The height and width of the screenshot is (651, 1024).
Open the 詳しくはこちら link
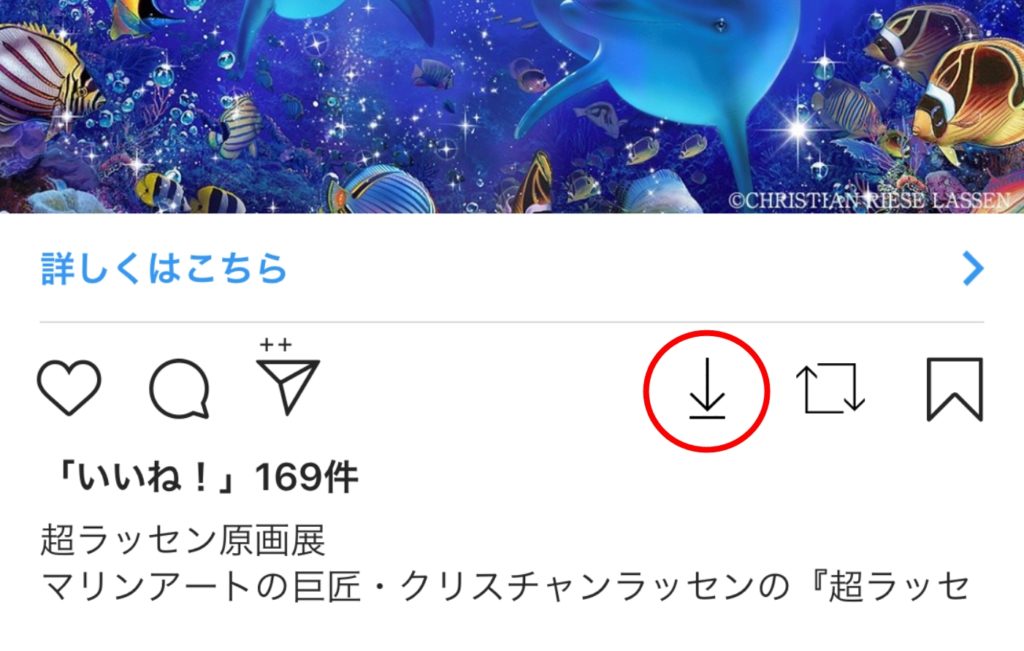(x=165, y=268)
